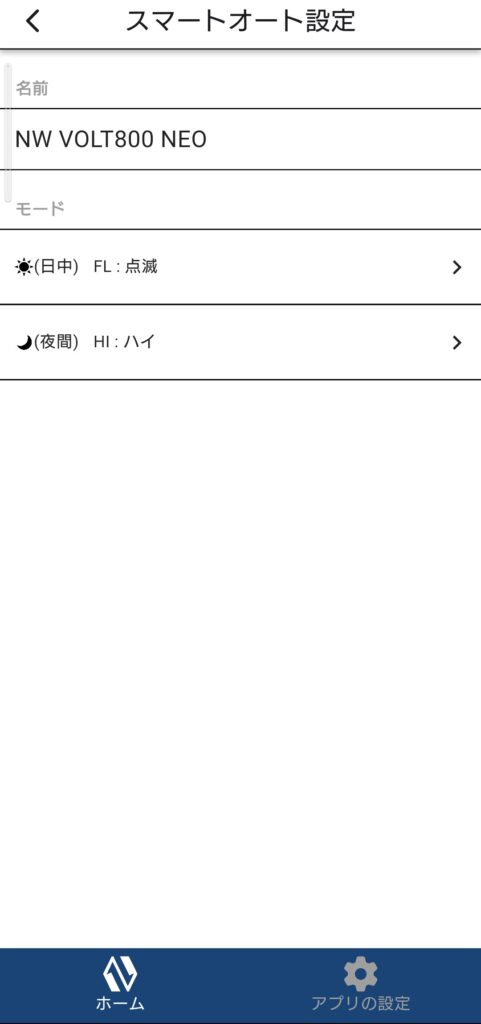
Task: Open the 日中 FL : 点滅 mode row
Action: 240,266
